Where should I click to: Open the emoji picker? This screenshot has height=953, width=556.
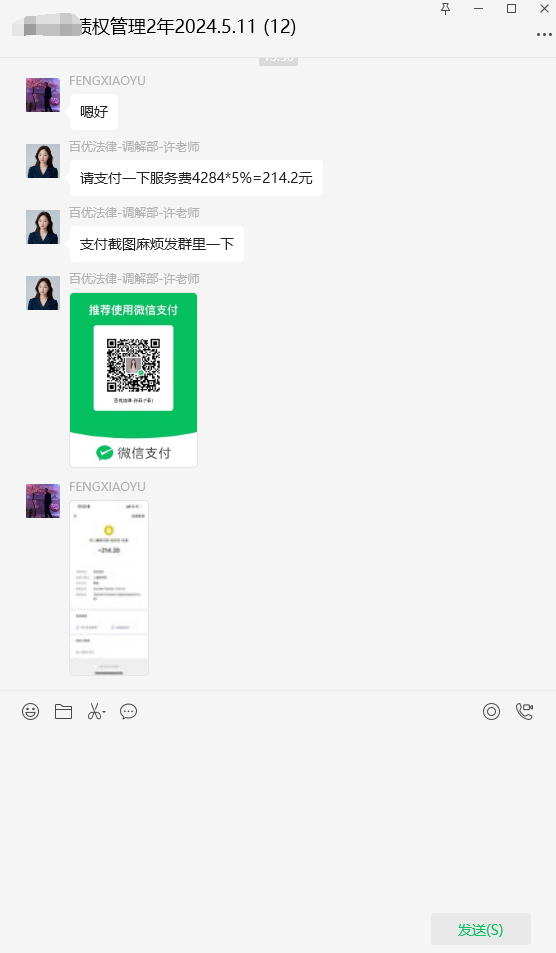[x=30, y=711]
